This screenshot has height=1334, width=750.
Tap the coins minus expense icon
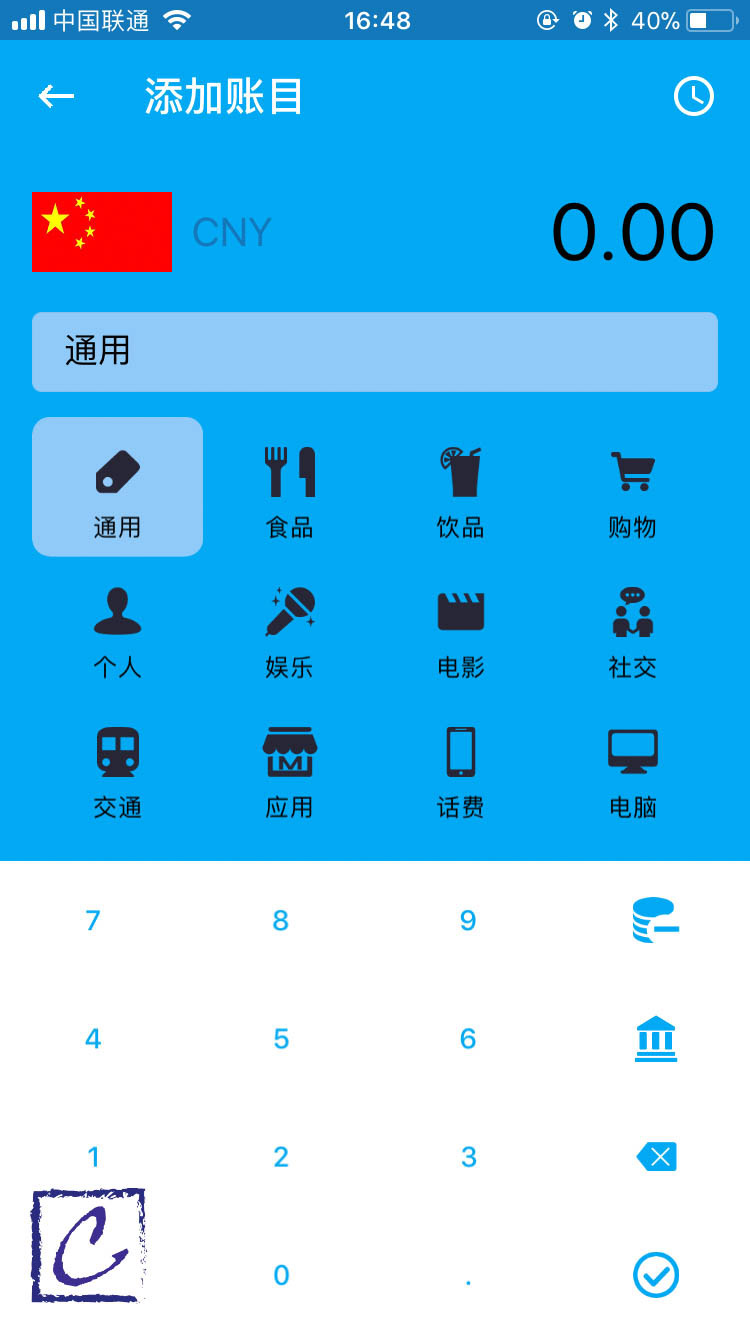pyautogui.click(x=655, y=920)
